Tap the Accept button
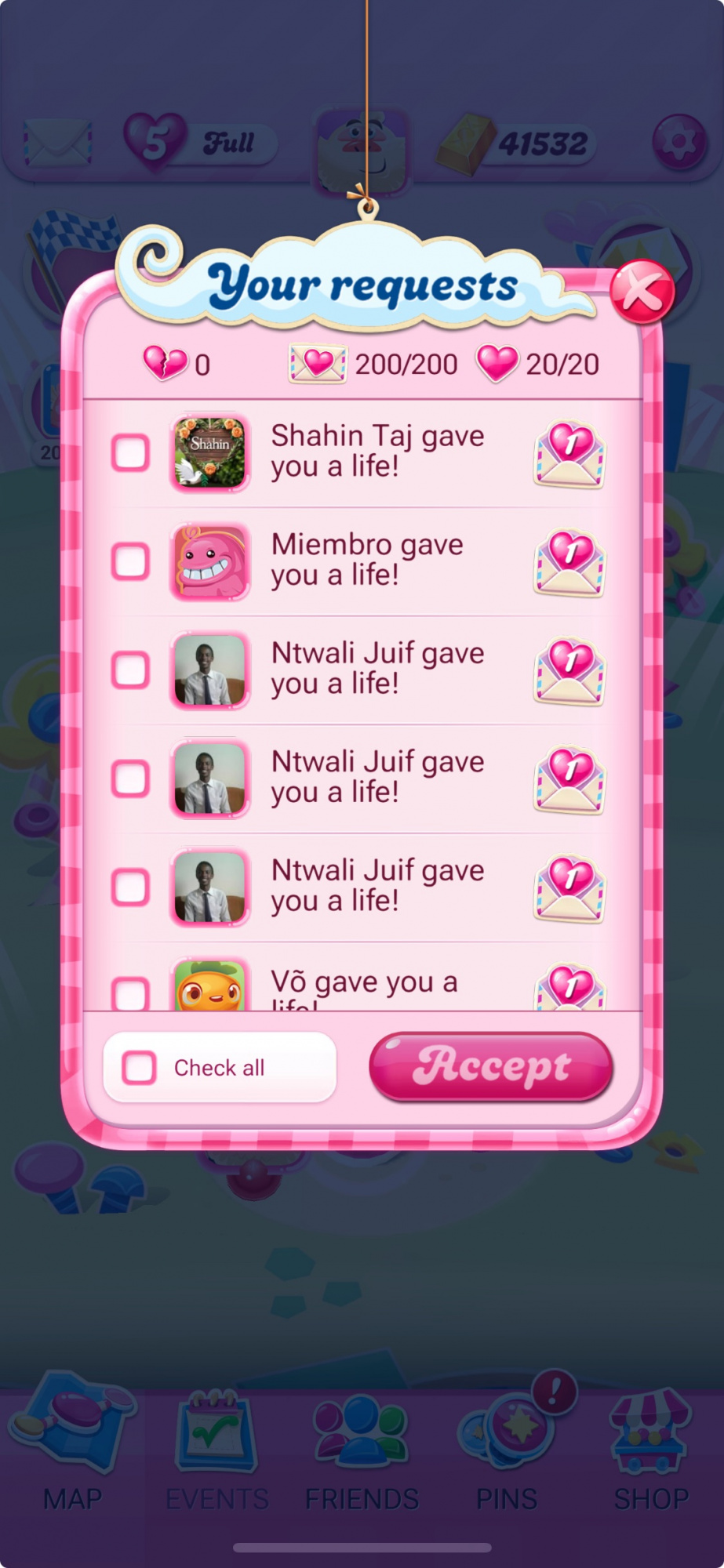 [491, 1067]
